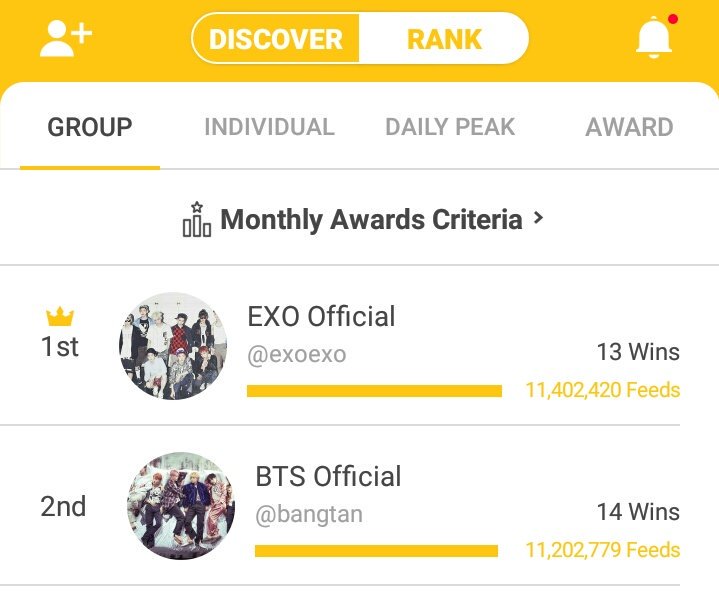Open the BTS Official ranking row
The height and width of the screenshot is (596, 719).
[360, 506]
